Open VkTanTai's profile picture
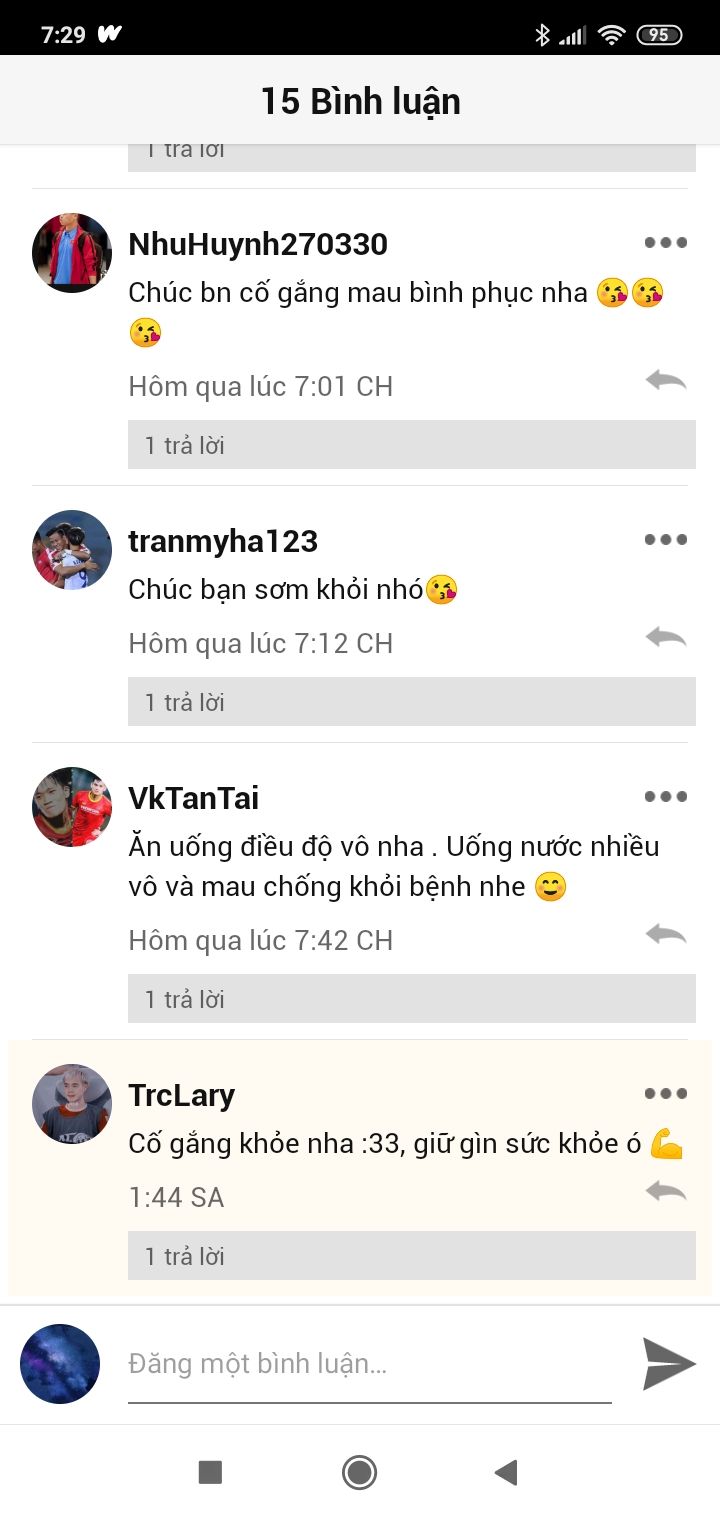Image resolution: width=720 pixels, height=1520 pixels. pyautogui.click(x=72, y=807)
